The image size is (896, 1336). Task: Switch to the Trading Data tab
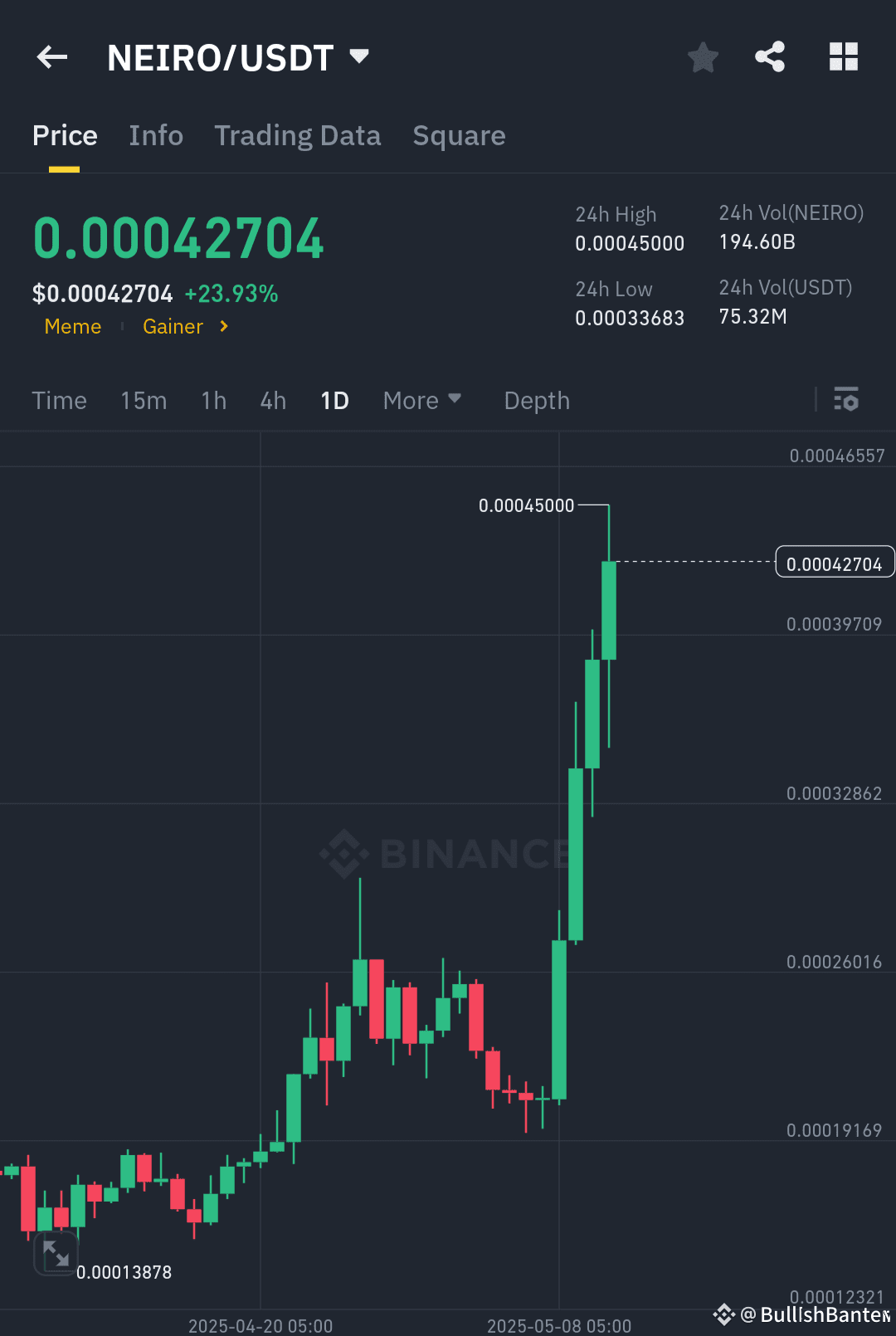click(297, 135)
